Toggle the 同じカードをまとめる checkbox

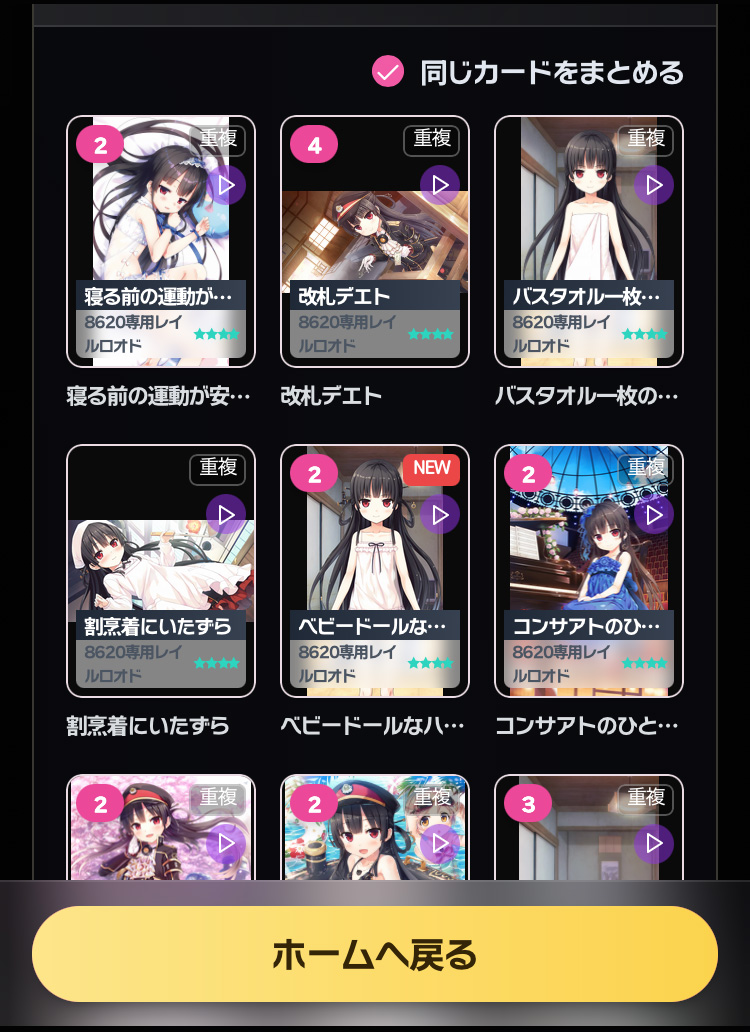point(388,72)
